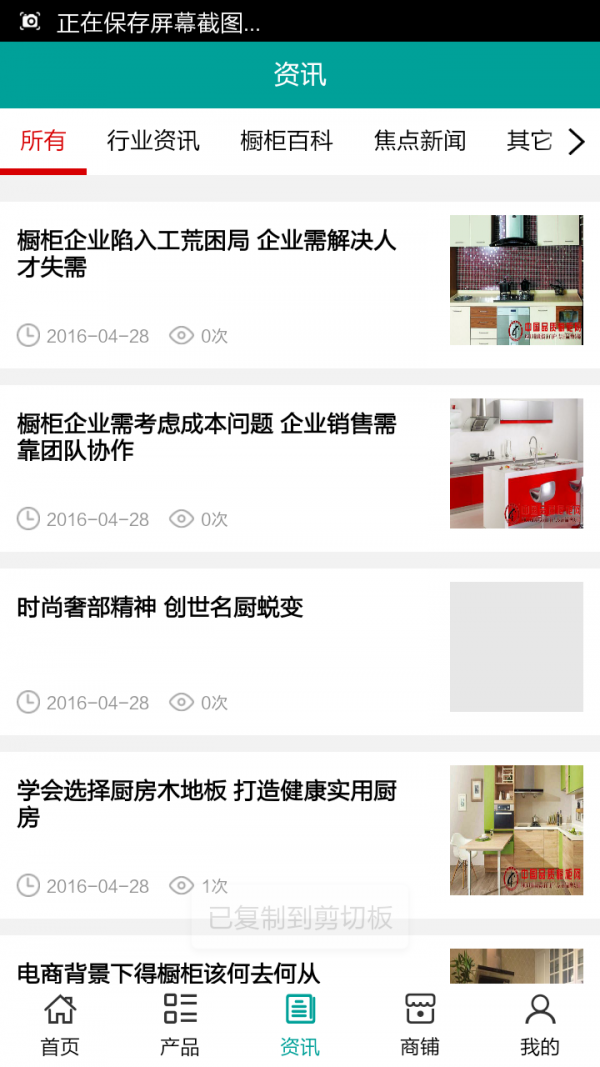Open article 橱柜企业陷入工荒困局
600x1067 pixels.
point(207,254)
